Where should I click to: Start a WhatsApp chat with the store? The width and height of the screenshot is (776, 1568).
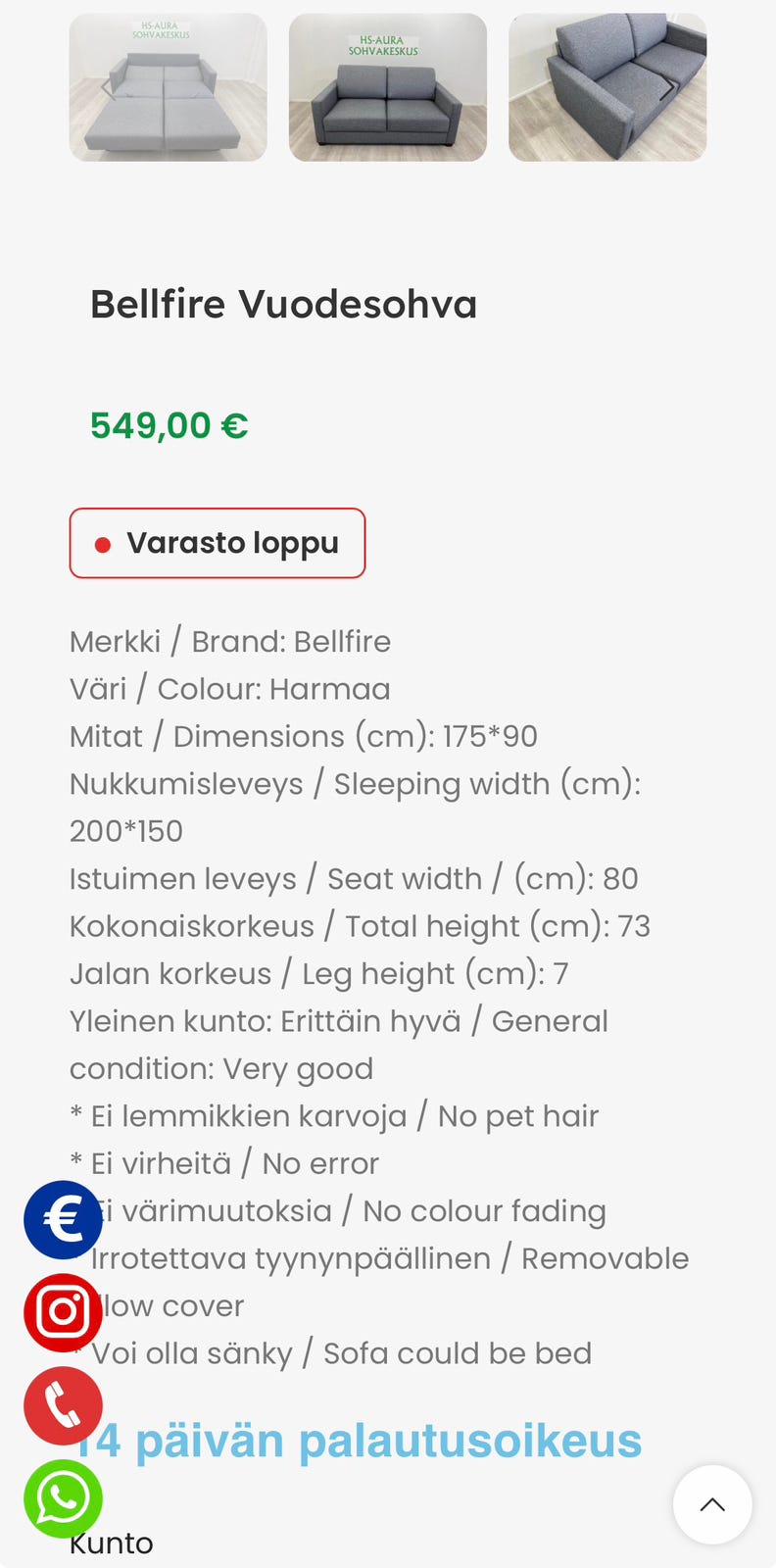pyautogui.click(x=63, y=1498)
